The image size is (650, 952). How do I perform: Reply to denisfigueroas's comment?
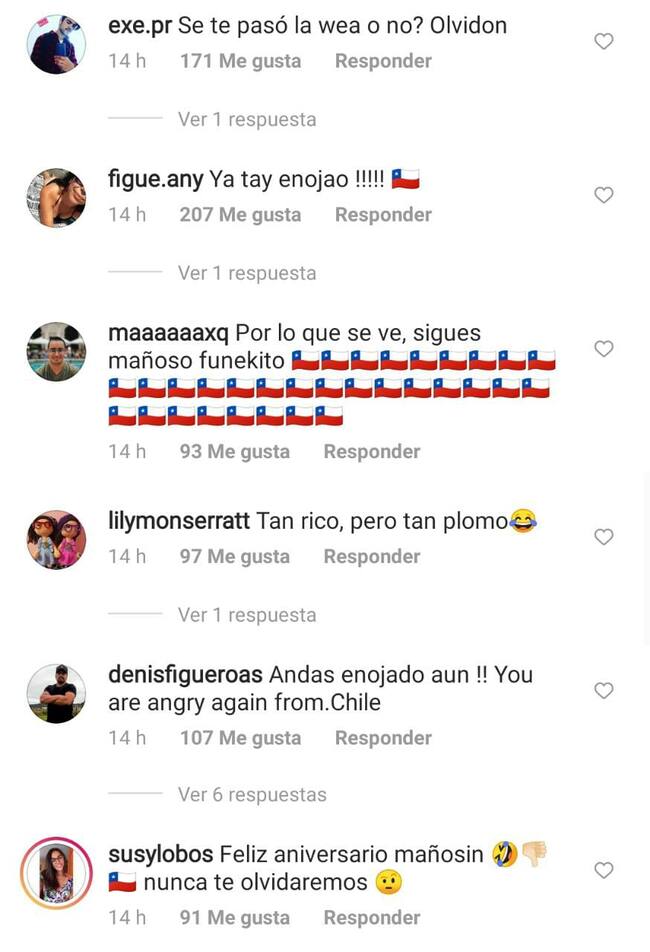click(x=383, y=738)
